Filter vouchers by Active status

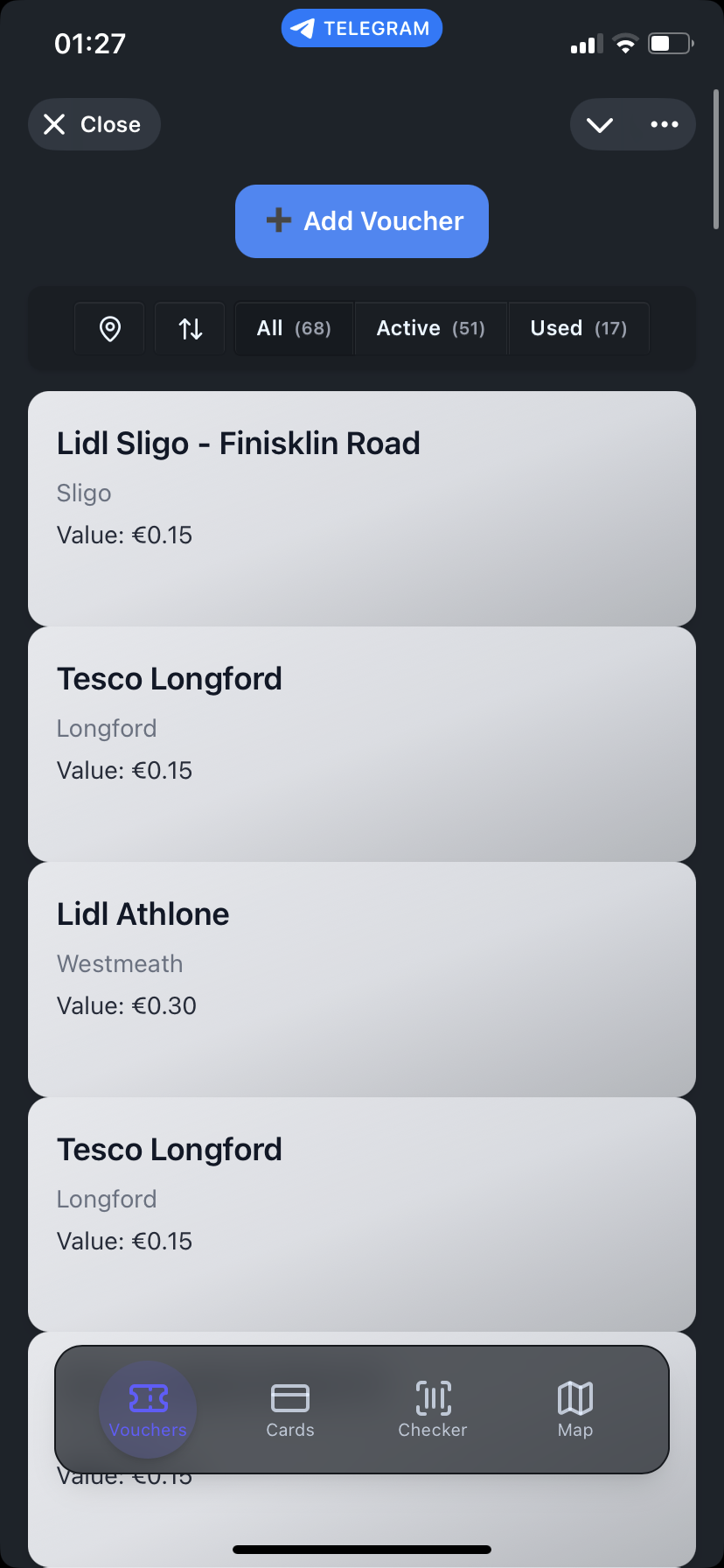point(430,328)
